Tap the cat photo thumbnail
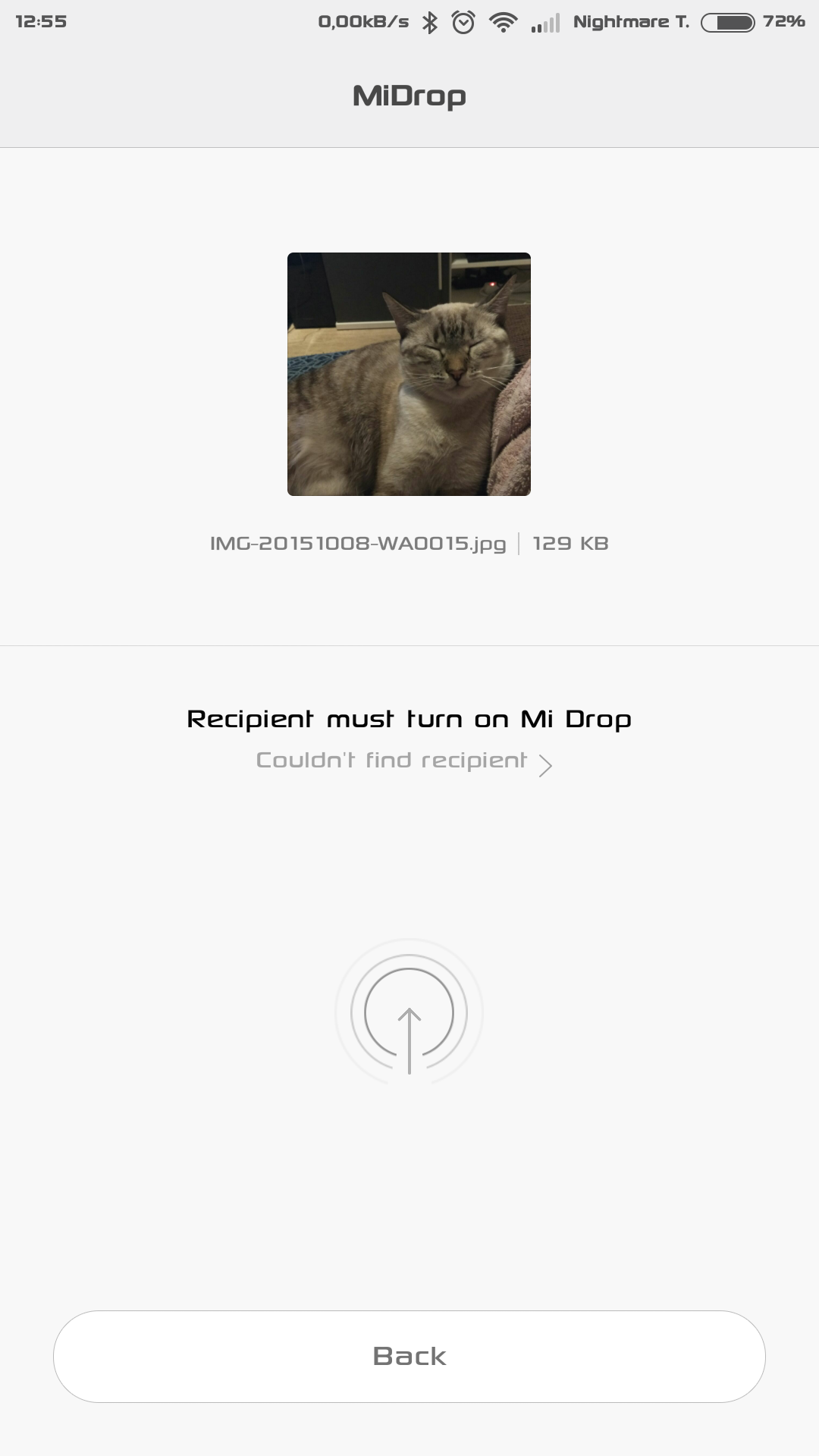819x1456 pixels. coord(409,374)
